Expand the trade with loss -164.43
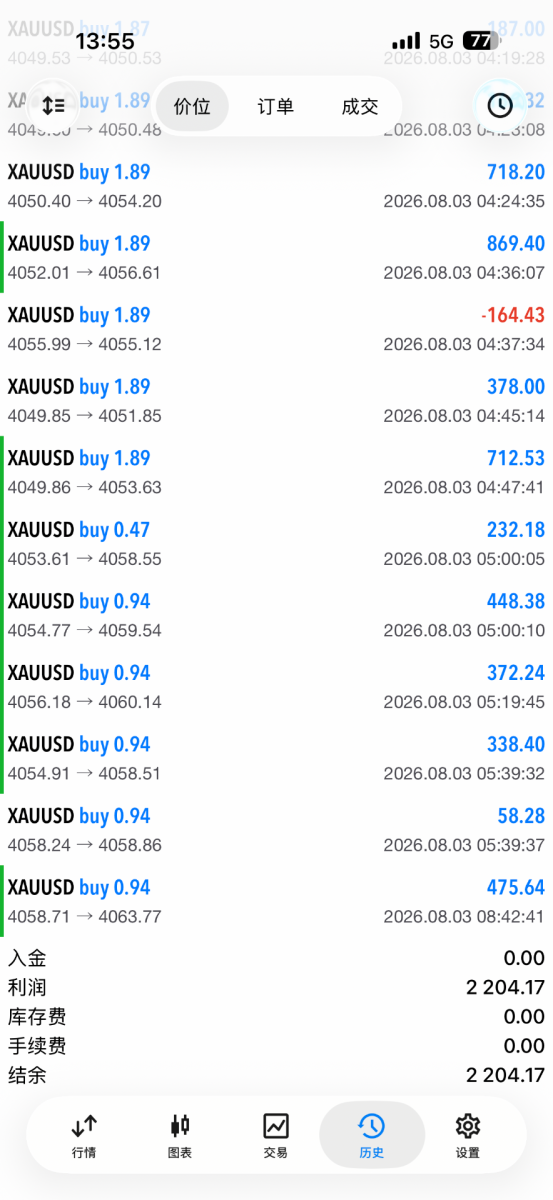Viewport: 553px width, 1200px height. coord(276,329)
